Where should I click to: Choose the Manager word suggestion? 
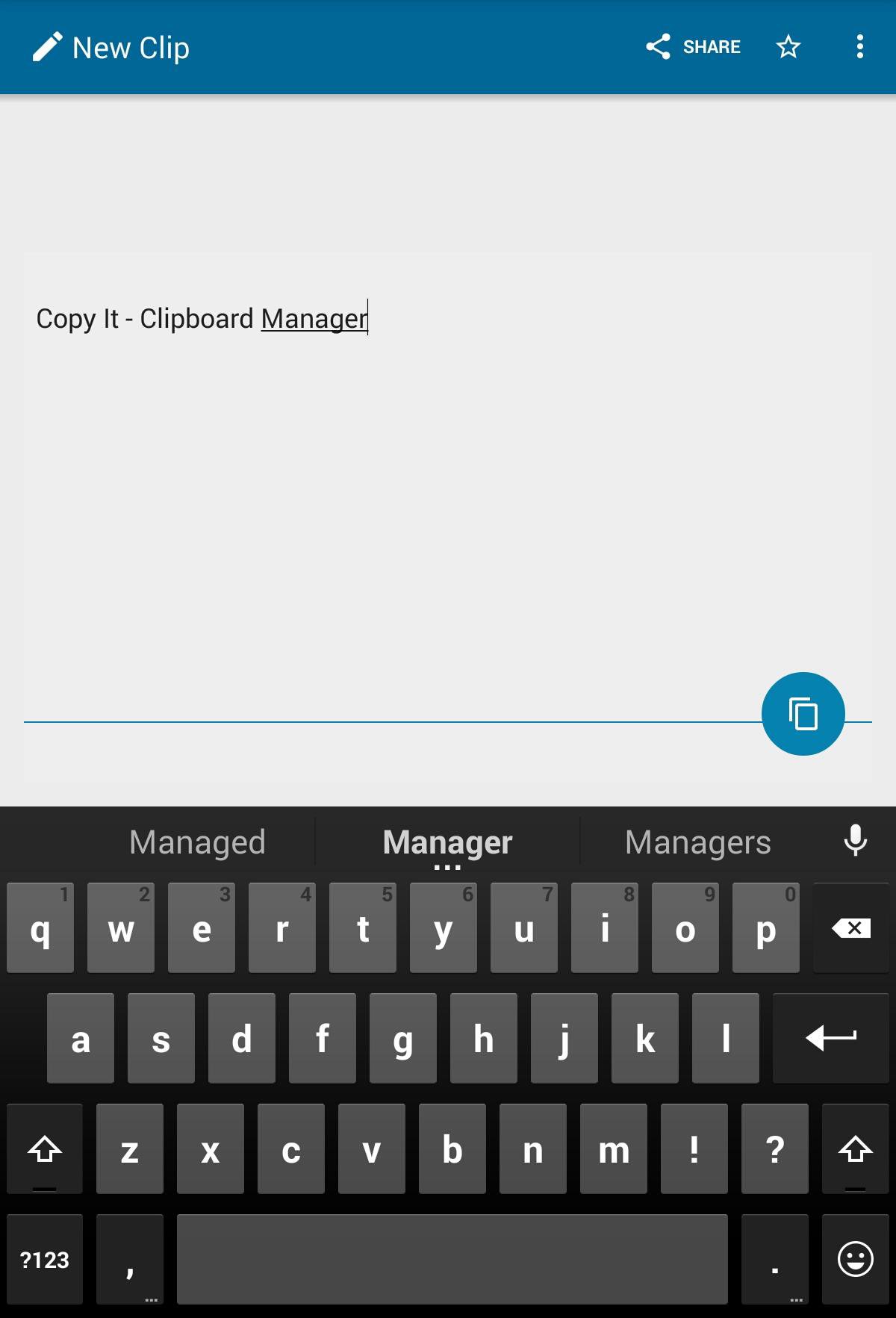446,842
